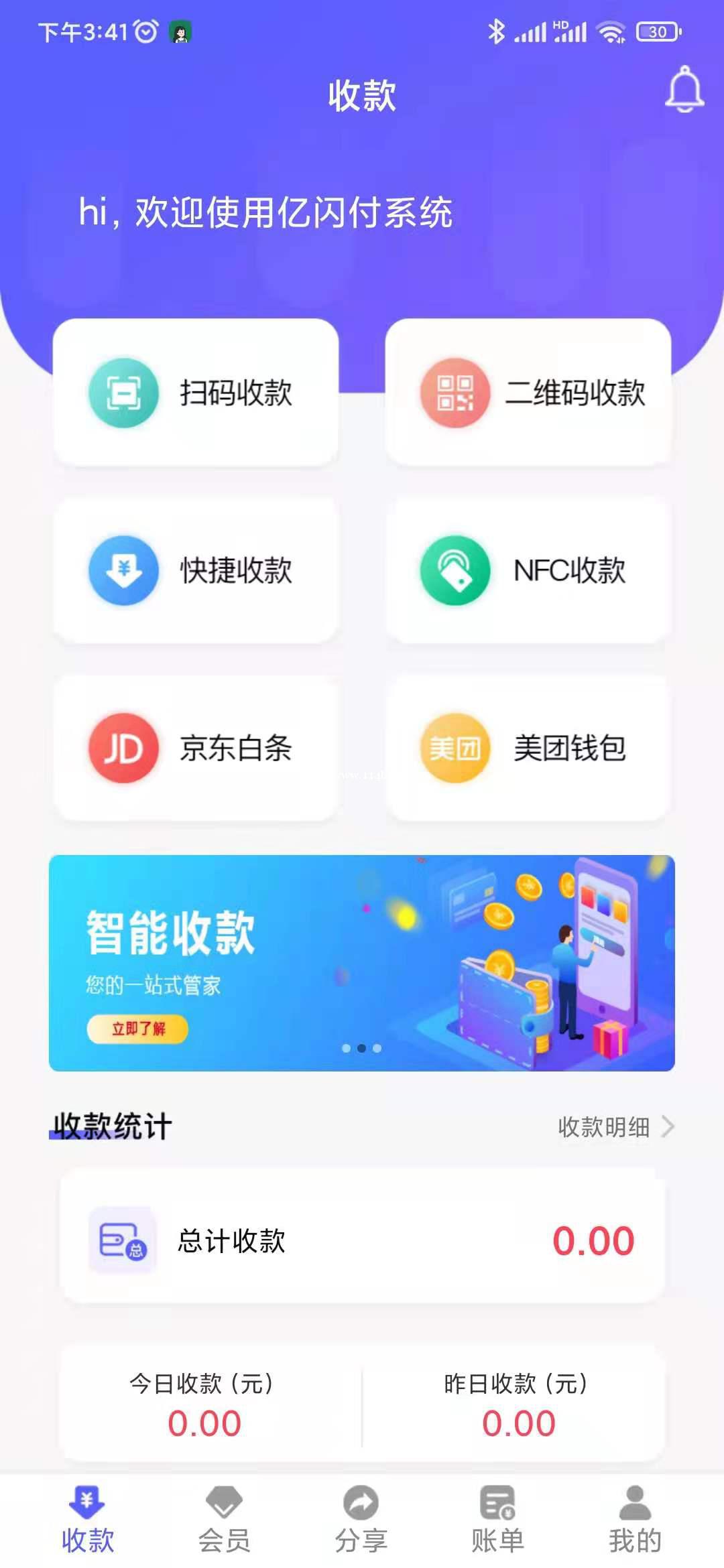The height and width of the screenshot is (1568, 724).
Task: View 收款明细 payment details
Action: (x=616, y=1127)
